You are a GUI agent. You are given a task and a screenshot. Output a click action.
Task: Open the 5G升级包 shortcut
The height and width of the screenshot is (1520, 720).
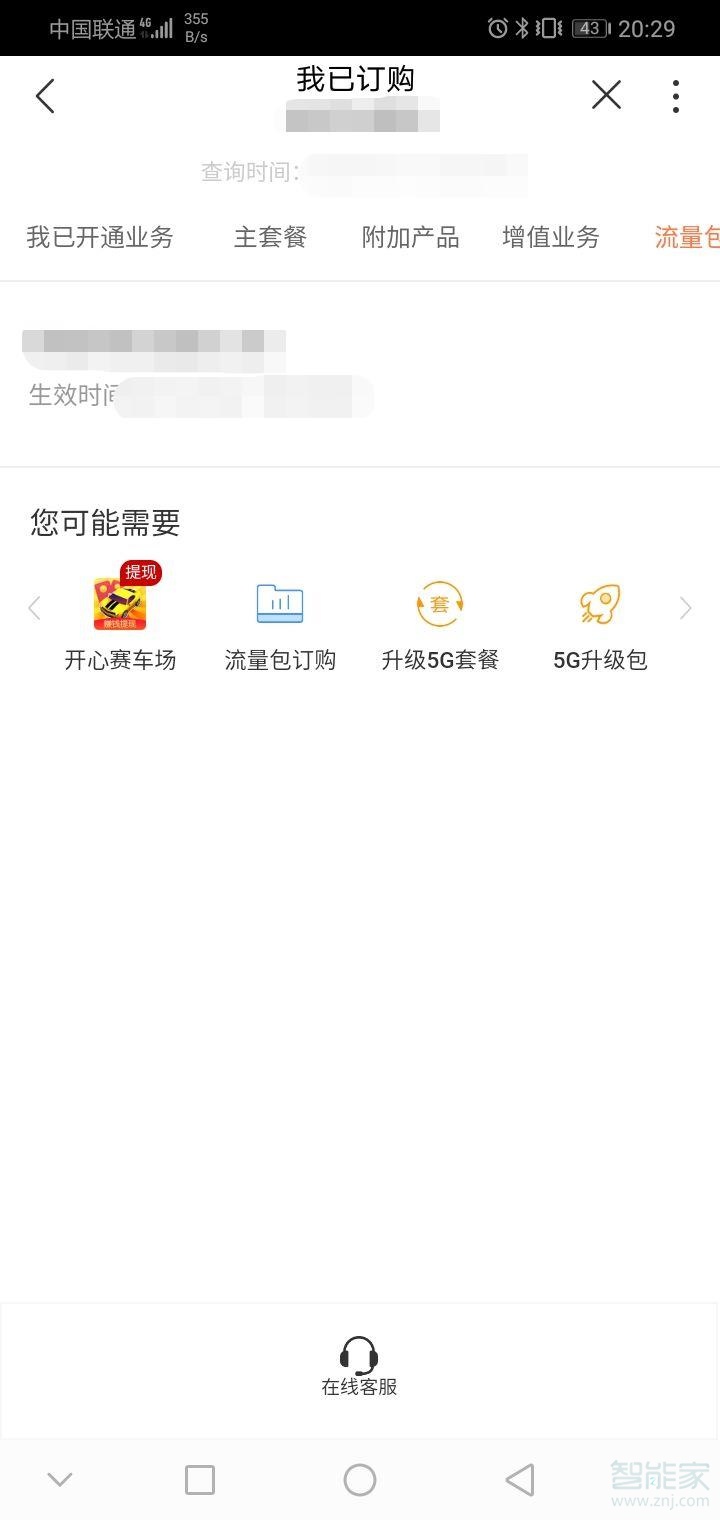pyautogui.click(x=600, y=622)
